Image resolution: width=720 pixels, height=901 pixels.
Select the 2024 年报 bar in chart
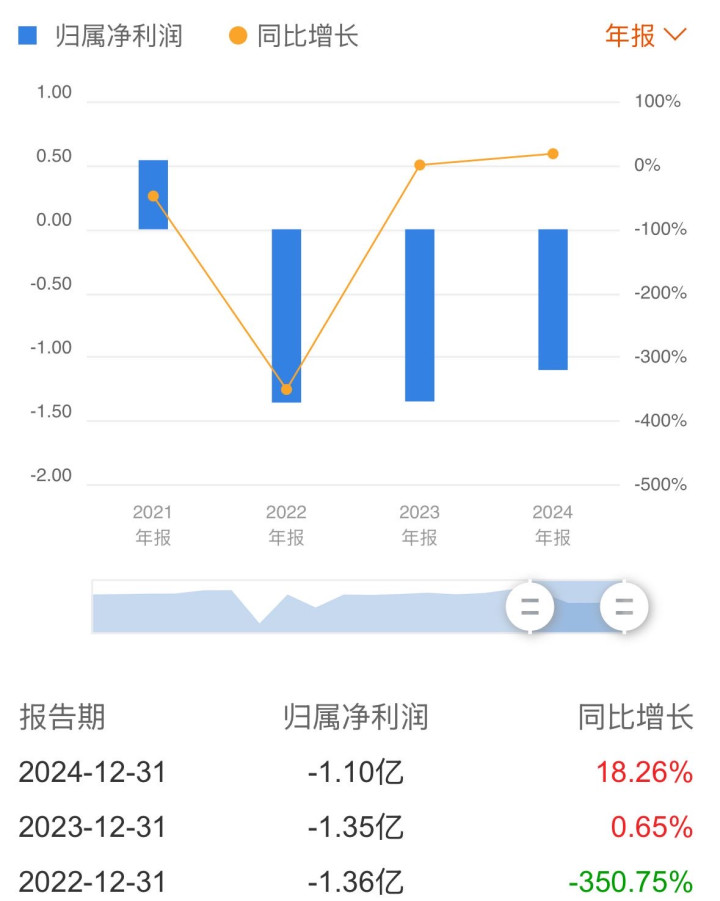tap(552, 299)
